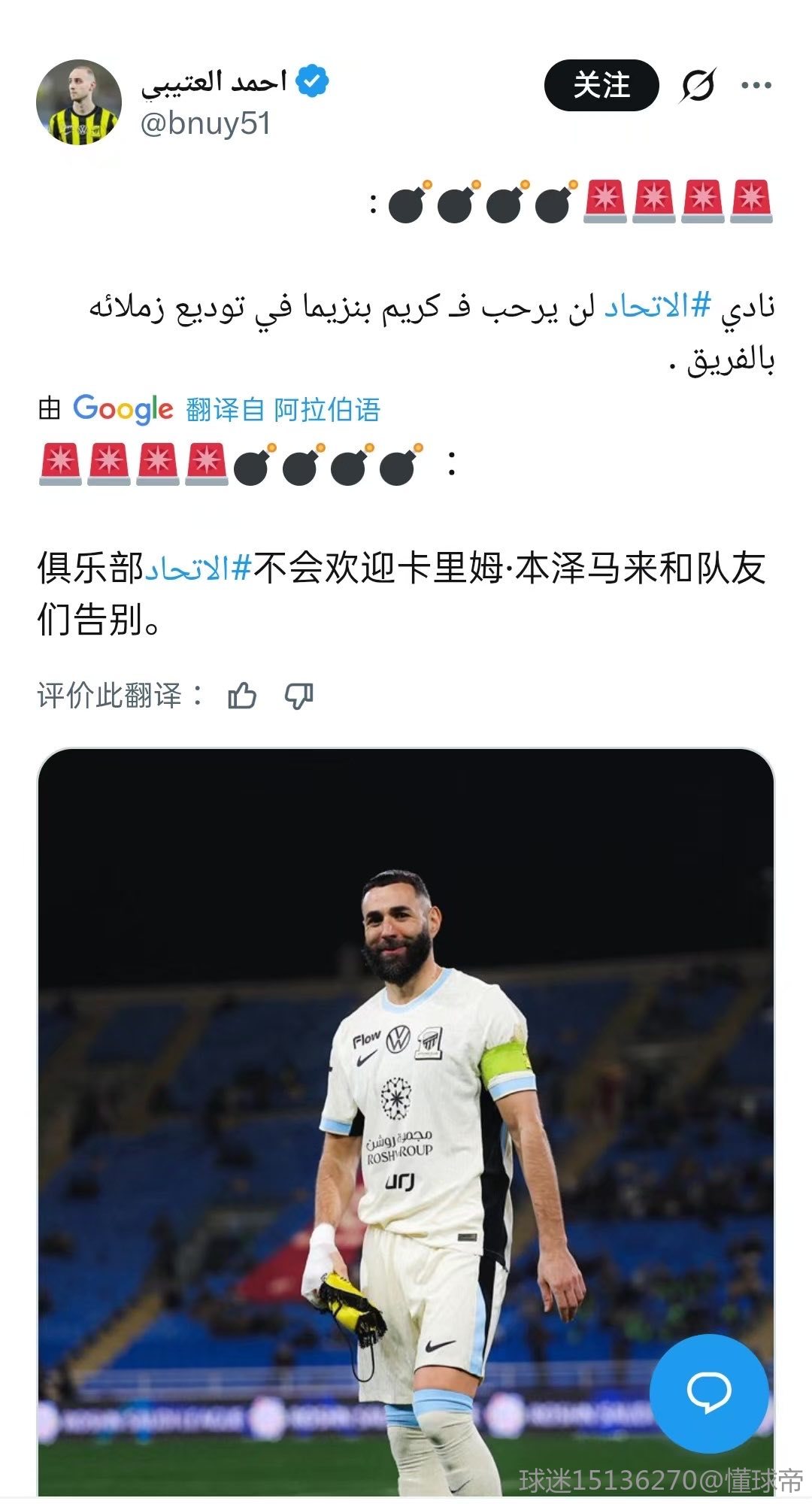View the attached player photo full screen
This screenshot has width=812, height=1504.
406,1053
